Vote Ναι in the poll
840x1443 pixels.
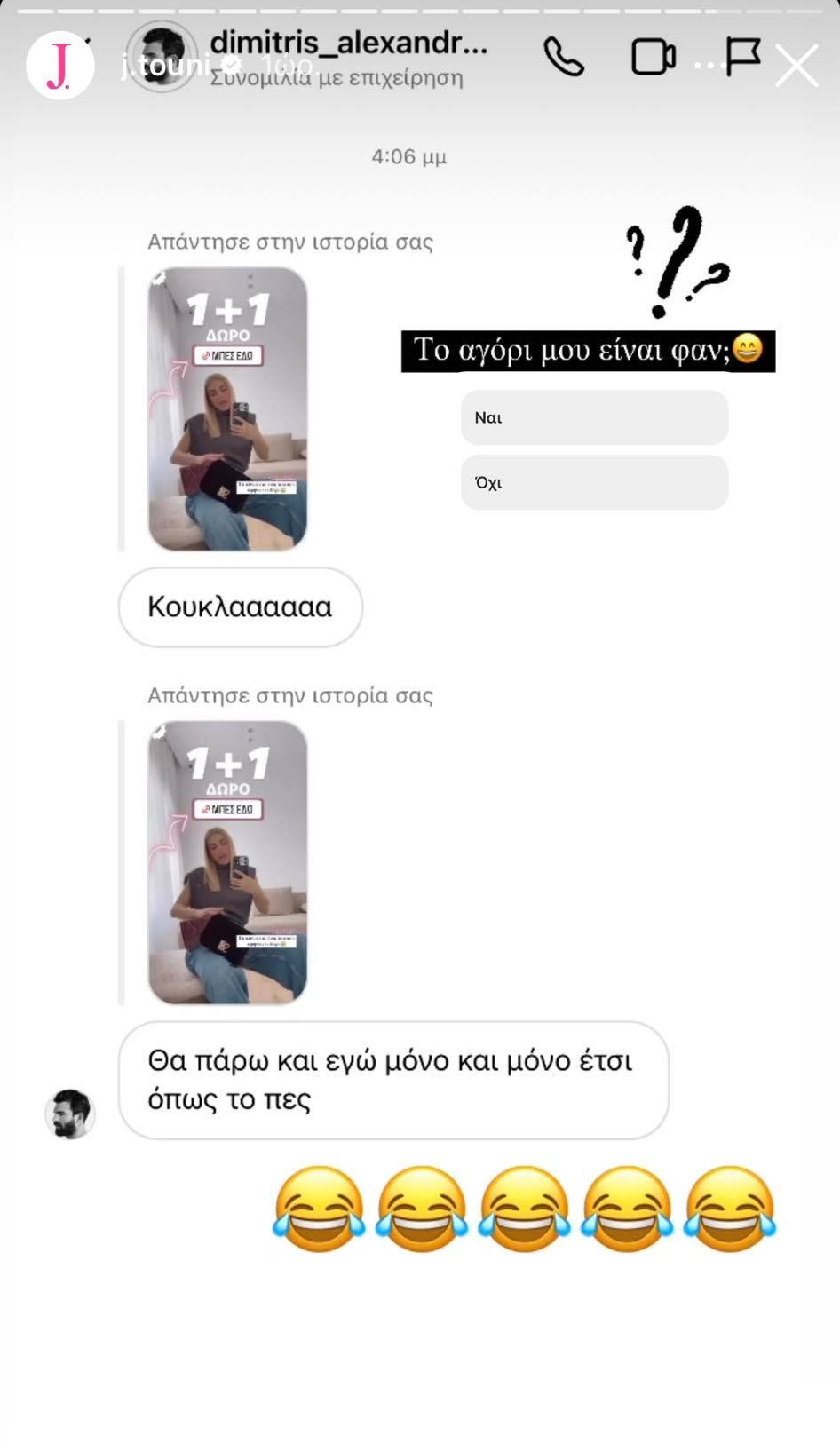pos(594,417)
